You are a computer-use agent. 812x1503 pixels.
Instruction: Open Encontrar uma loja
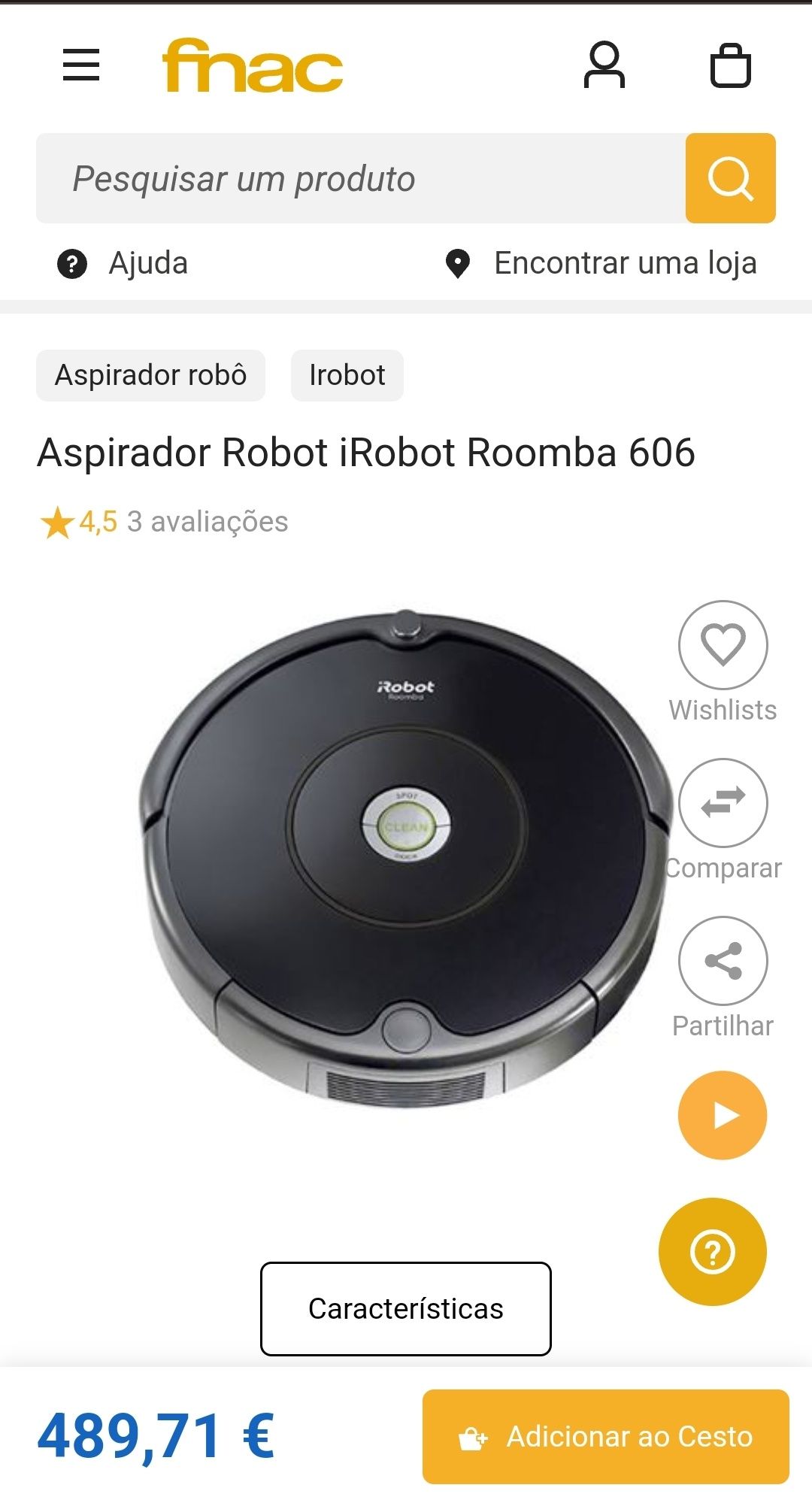[601, 263]
